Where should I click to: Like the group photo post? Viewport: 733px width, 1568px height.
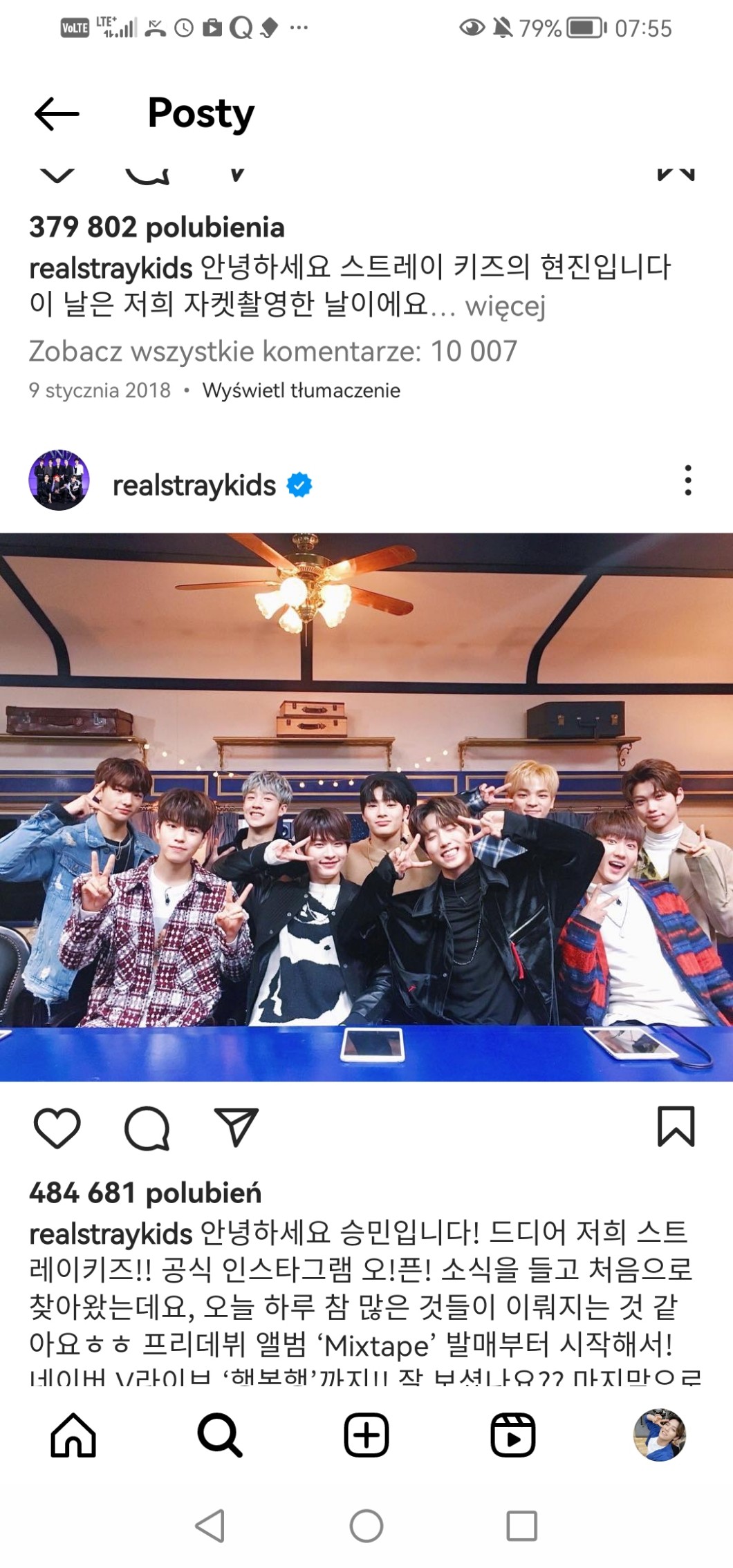tap(57, 1128)
